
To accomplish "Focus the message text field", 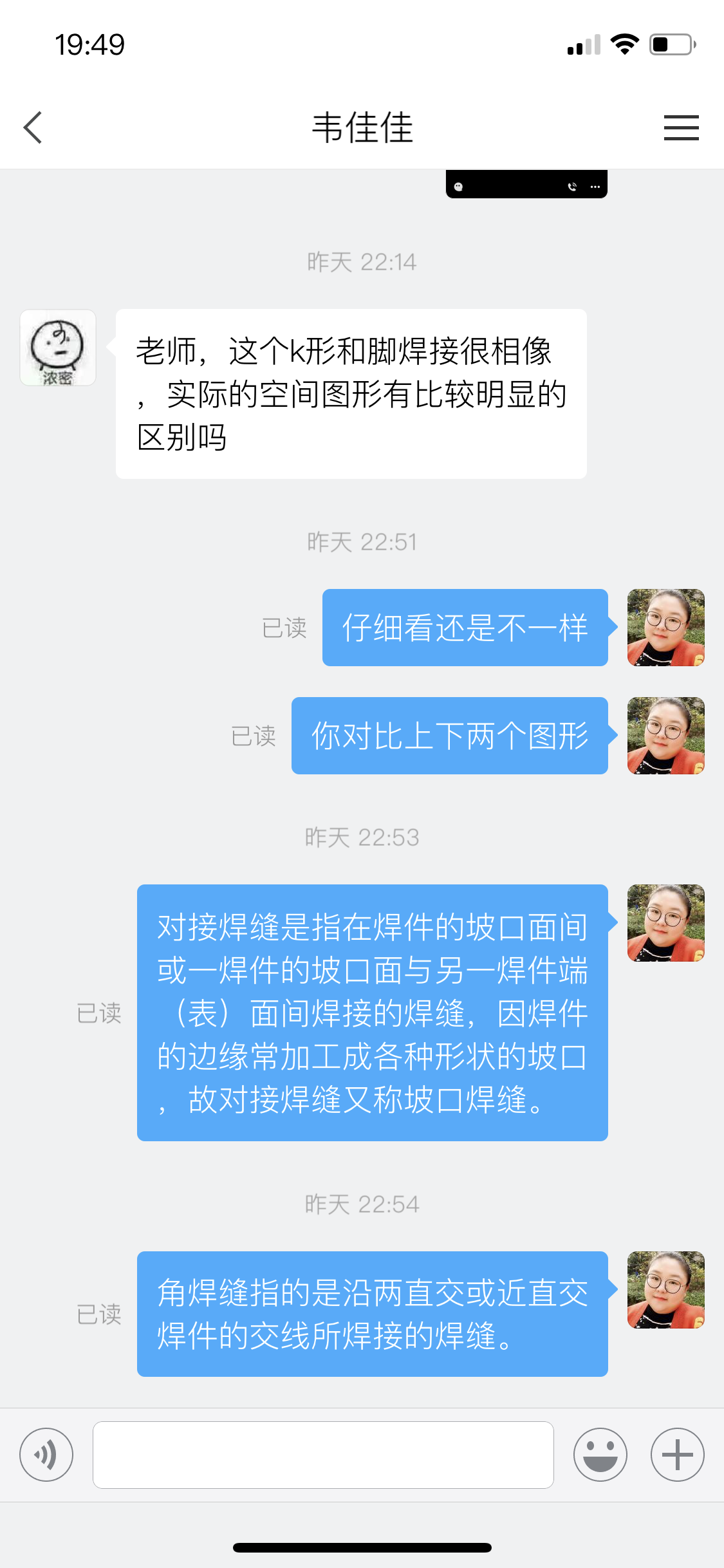I will click(x=323, y=1455).
